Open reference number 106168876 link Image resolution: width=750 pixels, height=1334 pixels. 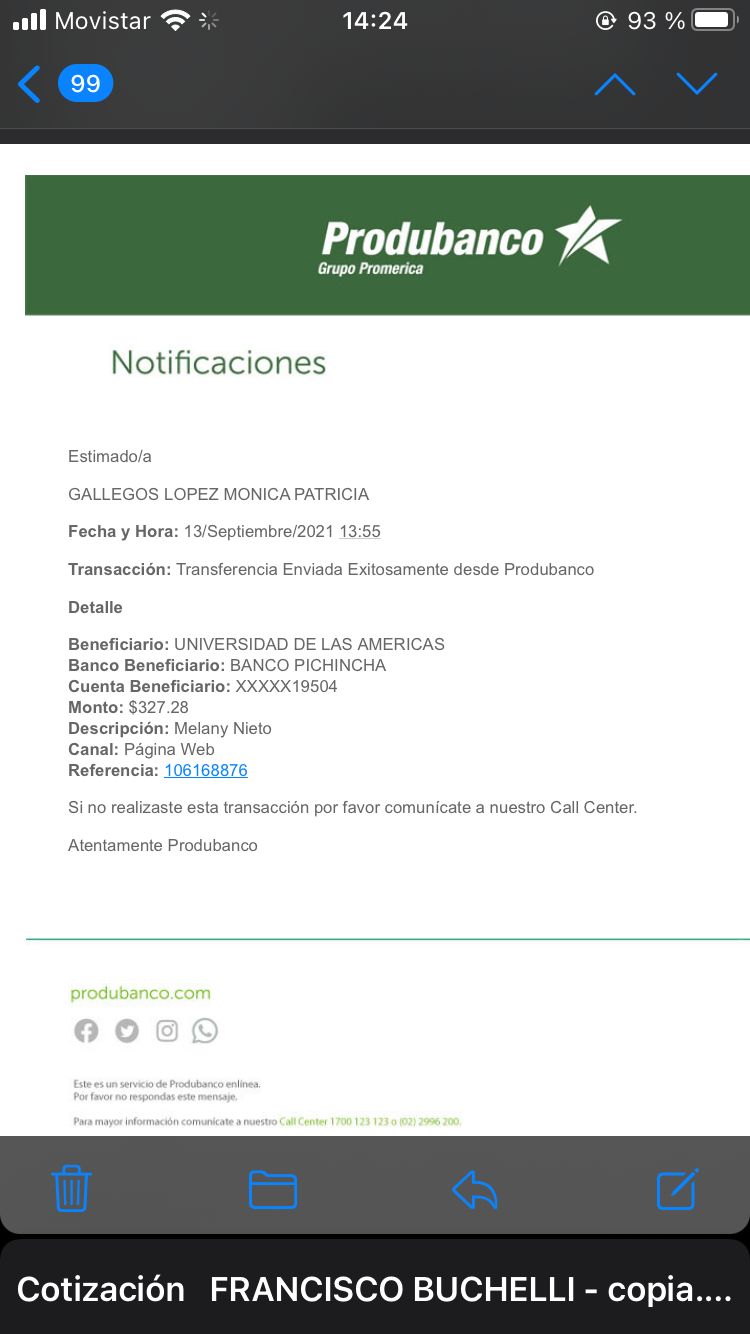tap(205, 770)
